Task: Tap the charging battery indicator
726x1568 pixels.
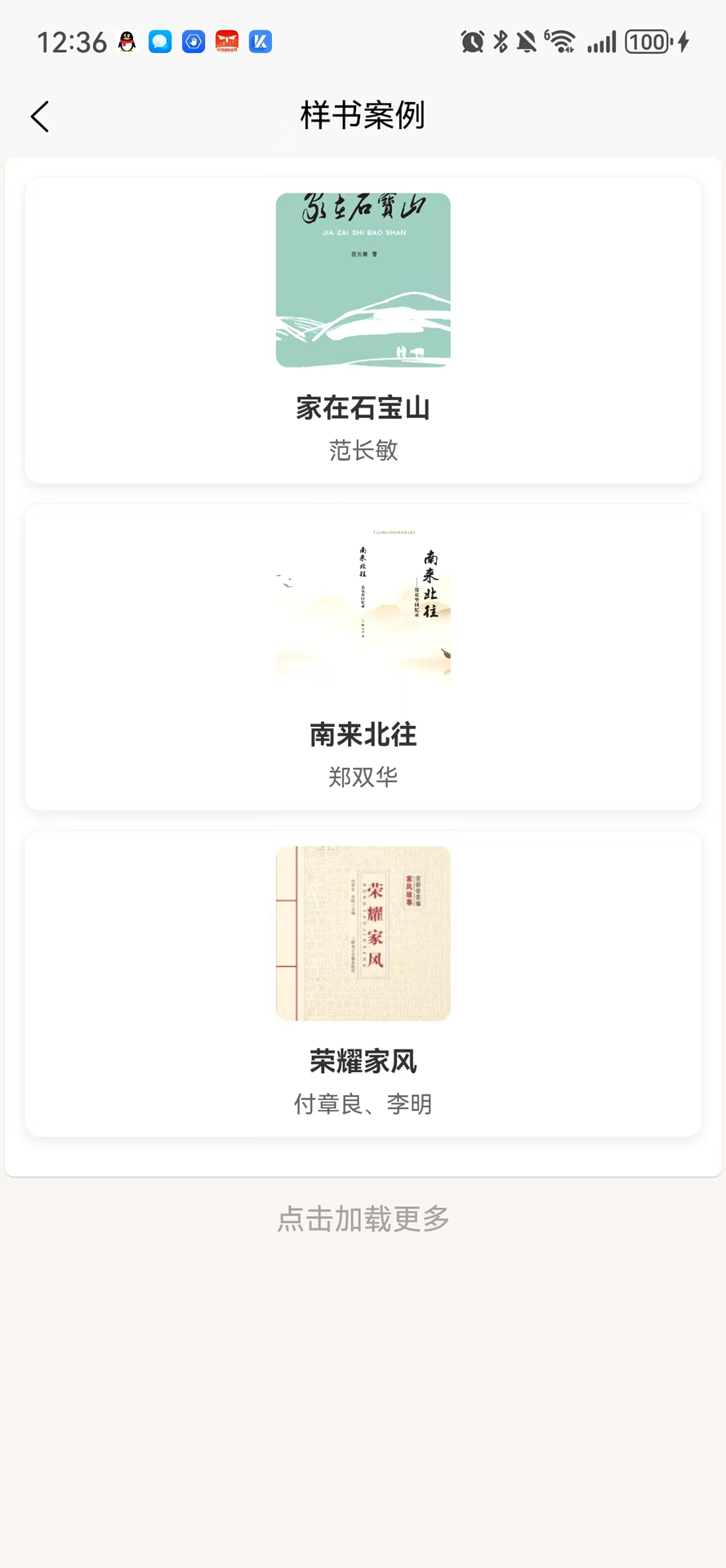Action: pyautogui.click(x=648, y=41)
